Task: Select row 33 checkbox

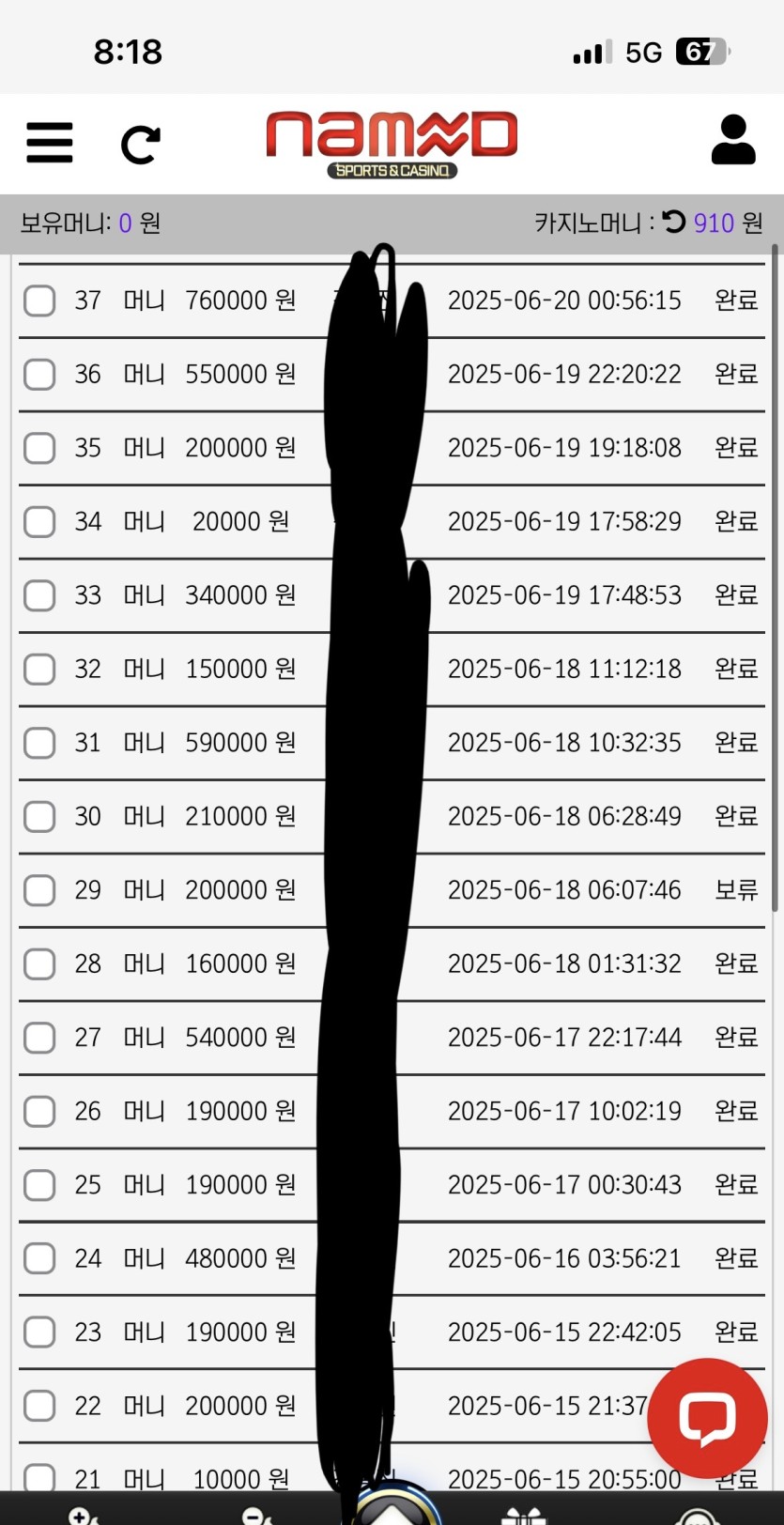Action: click(x=39, y=595)
